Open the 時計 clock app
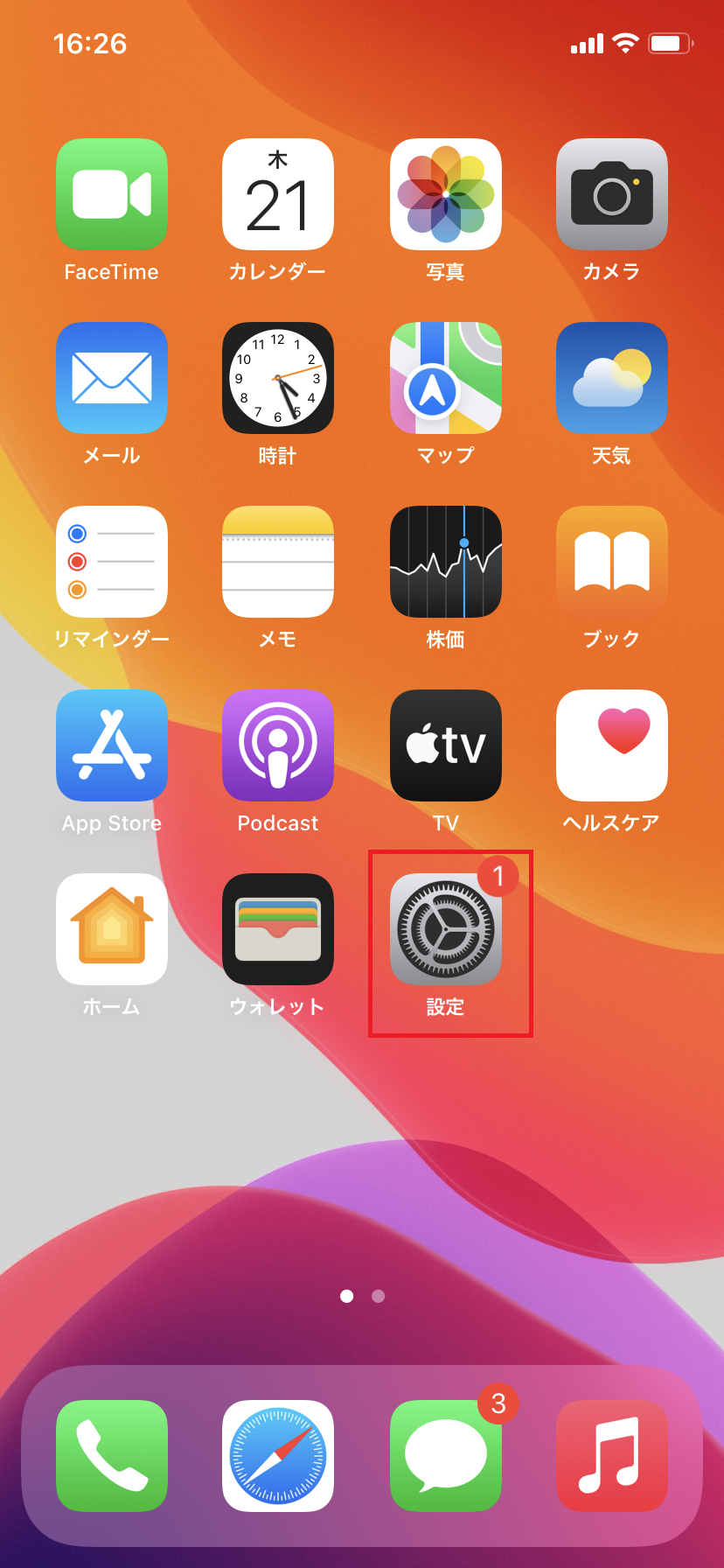 coord(278,378)
